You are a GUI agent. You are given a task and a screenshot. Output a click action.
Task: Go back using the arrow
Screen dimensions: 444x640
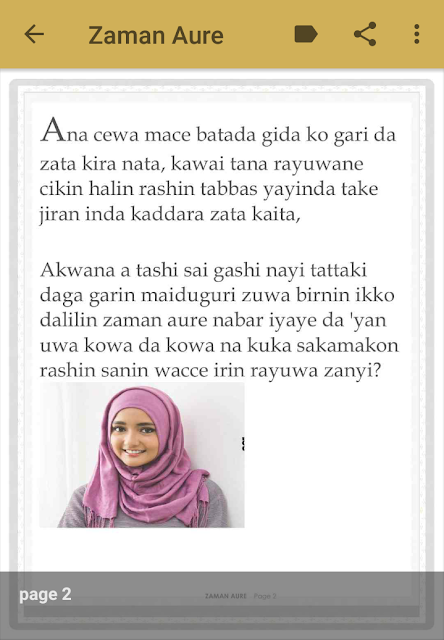34,34
